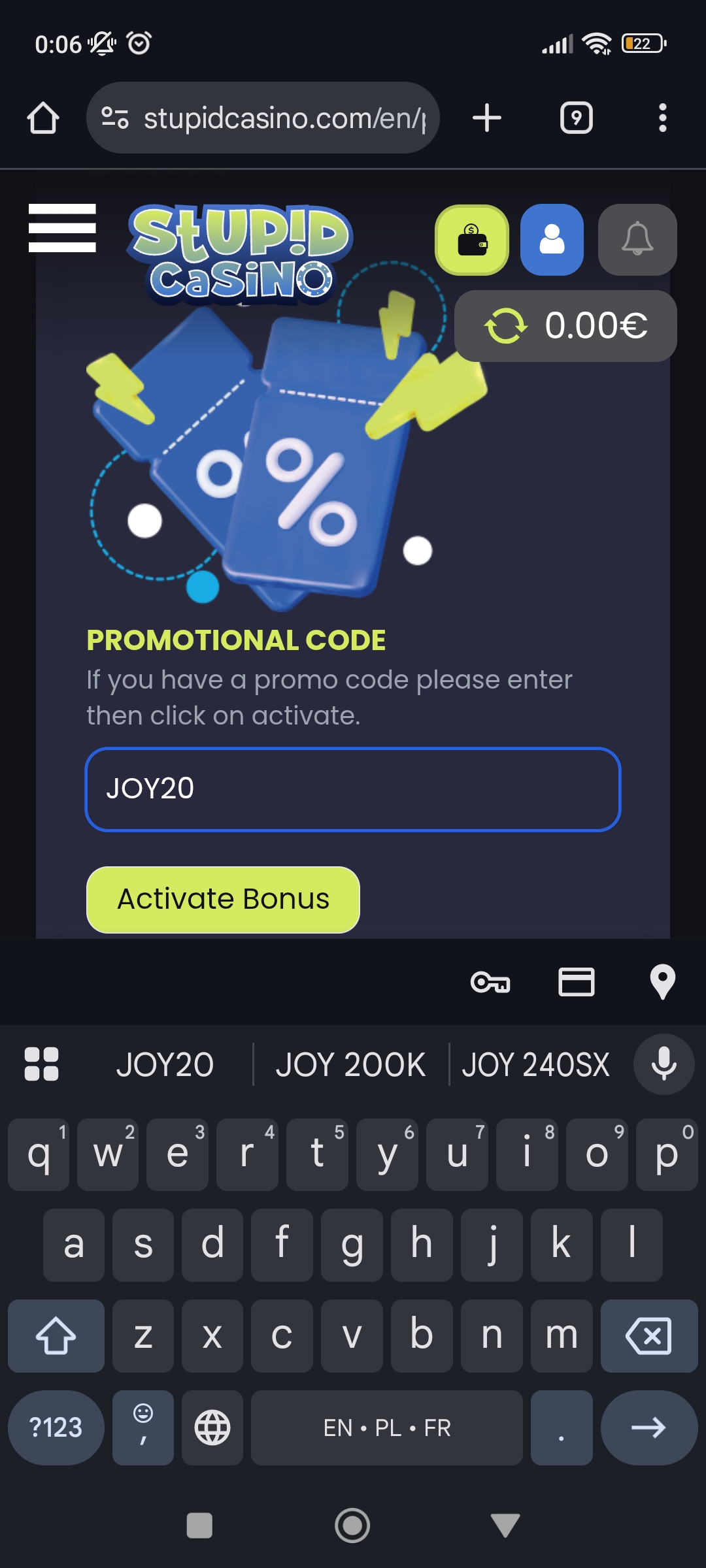
Task: Select the JOY 200K keyboard suggestion
Action: 350,1065
